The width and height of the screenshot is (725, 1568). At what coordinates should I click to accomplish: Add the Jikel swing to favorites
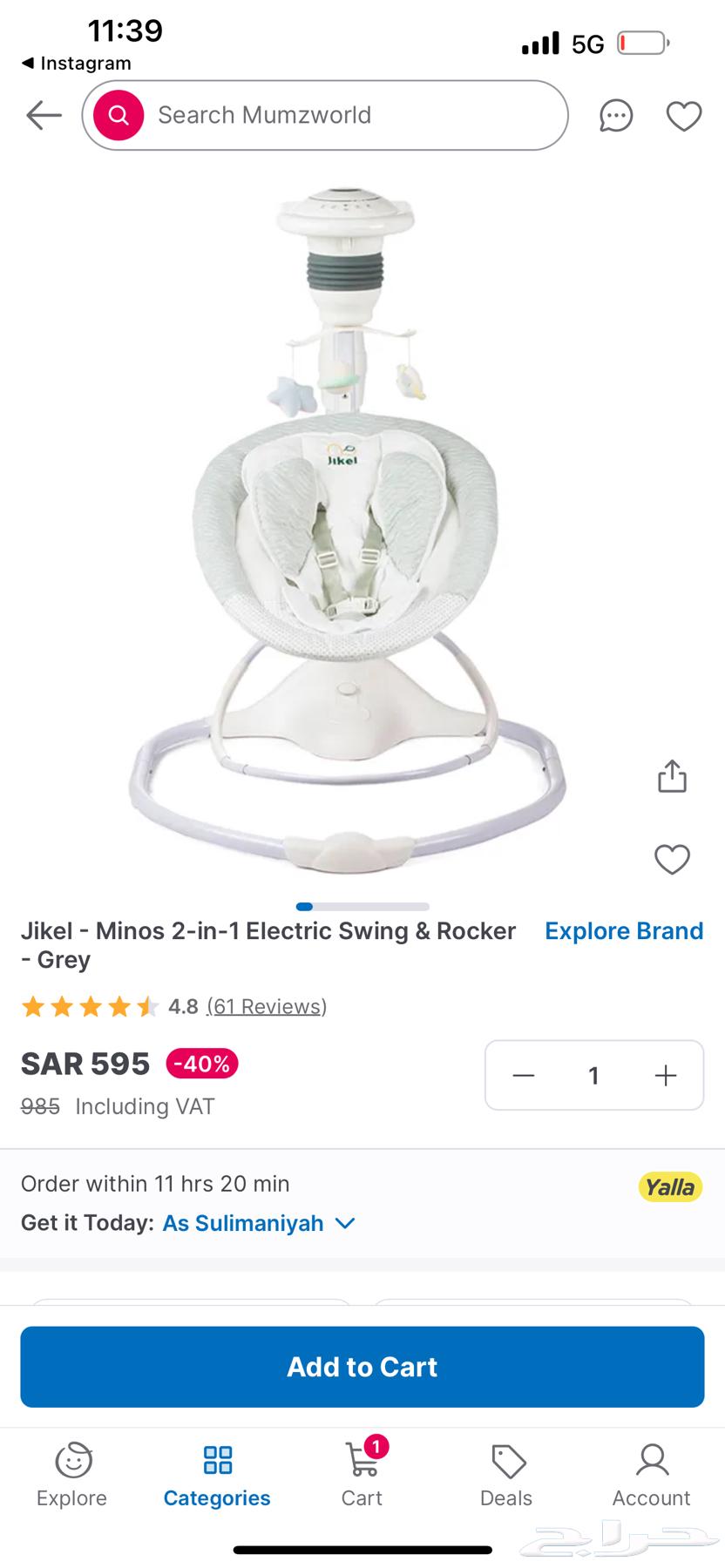(x=672, y=860)
